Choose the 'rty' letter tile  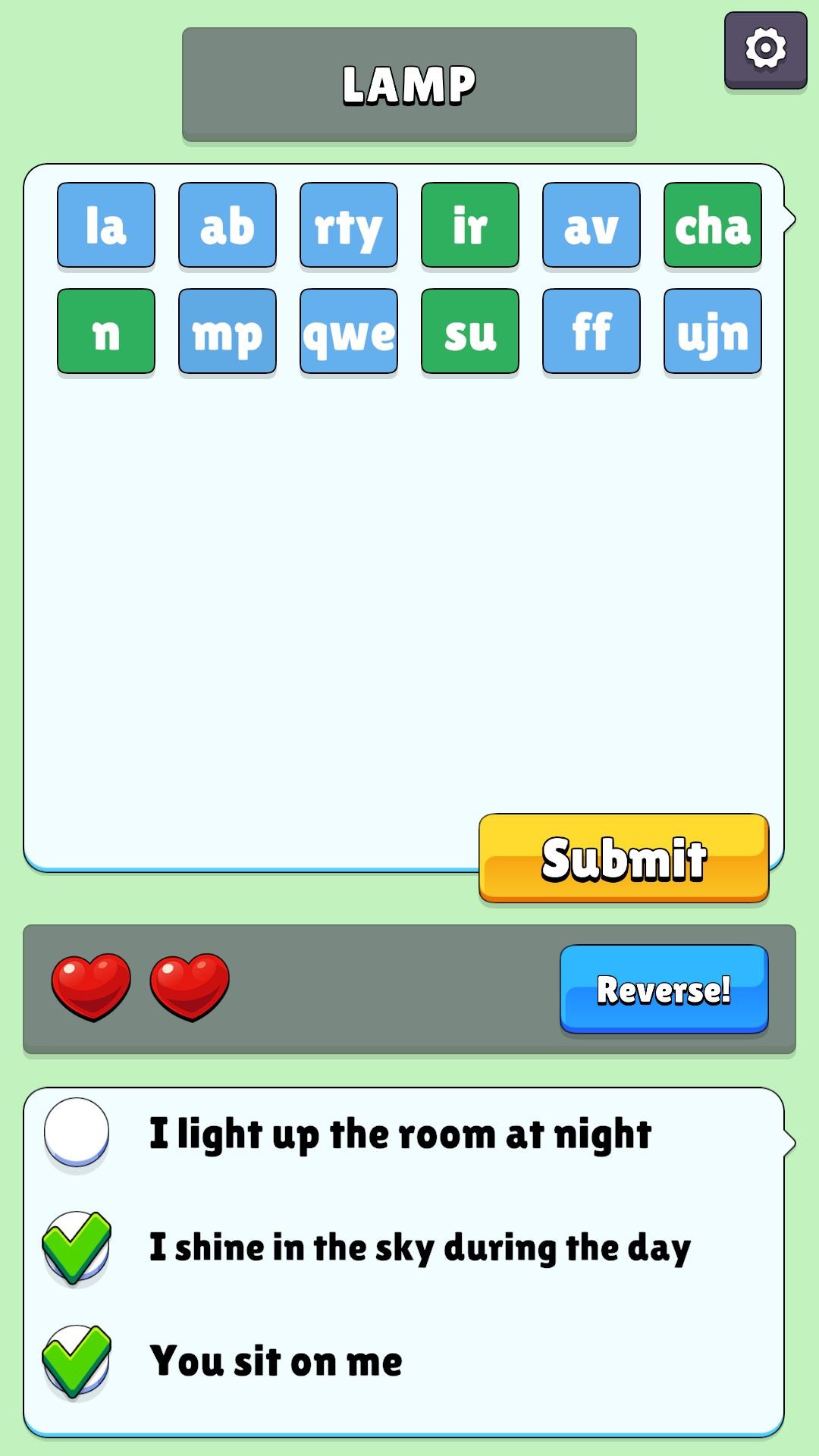click(x=349, y=225)
